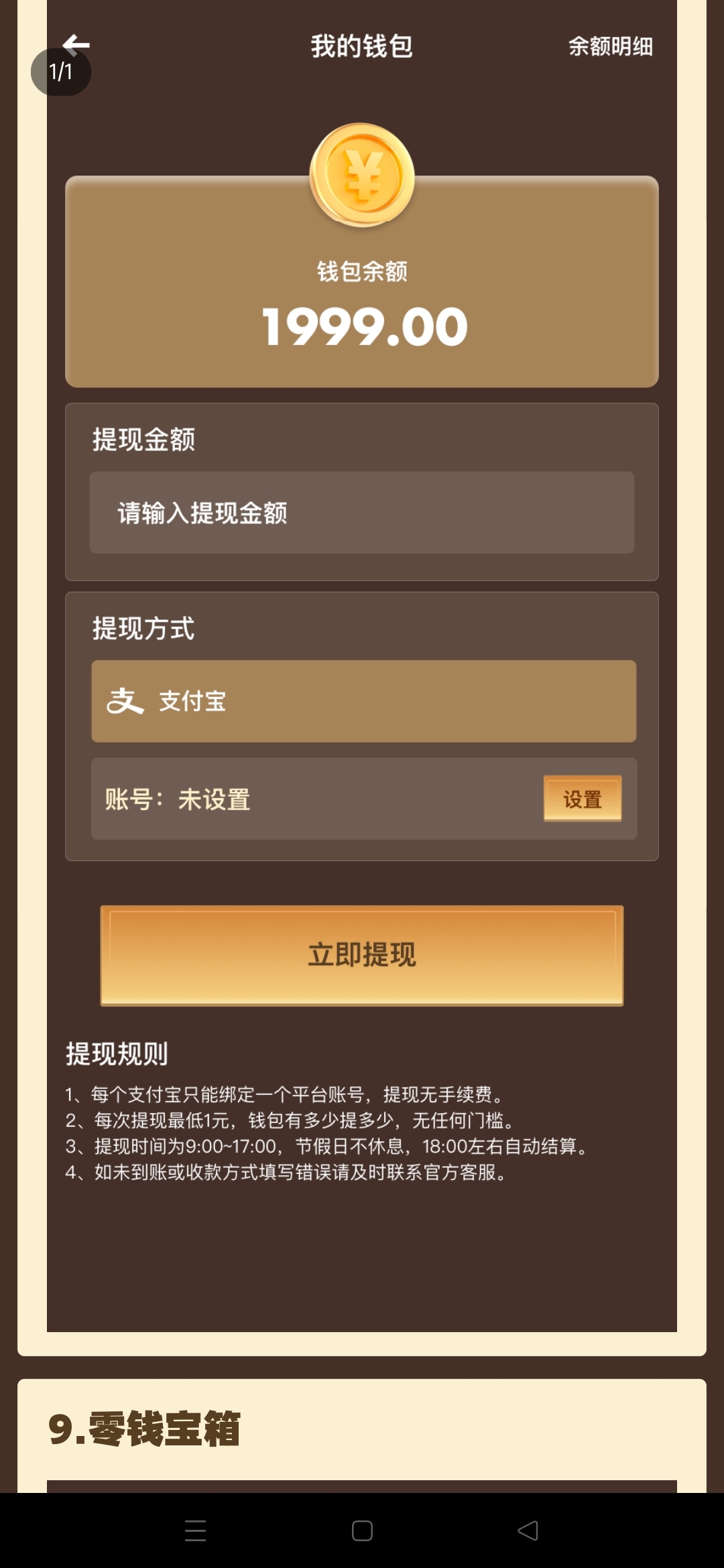
Task: Tap the 1999.00 wallet balance display
Action: tap(361, 328)
